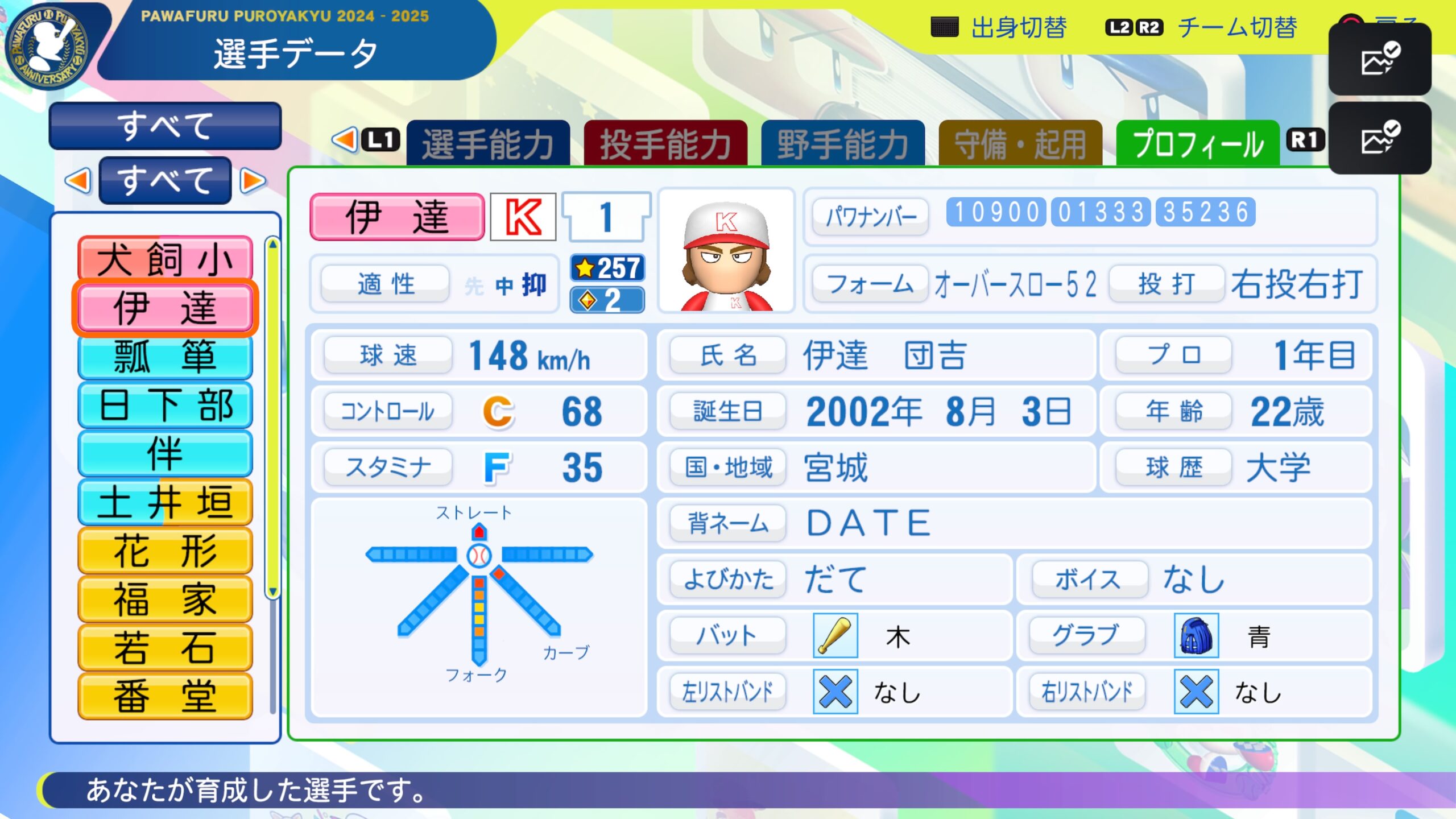This screenshot has height=819, width=1456.
Task: Select player 犬飼小 from the list
Action: click(x=165, y=259)
